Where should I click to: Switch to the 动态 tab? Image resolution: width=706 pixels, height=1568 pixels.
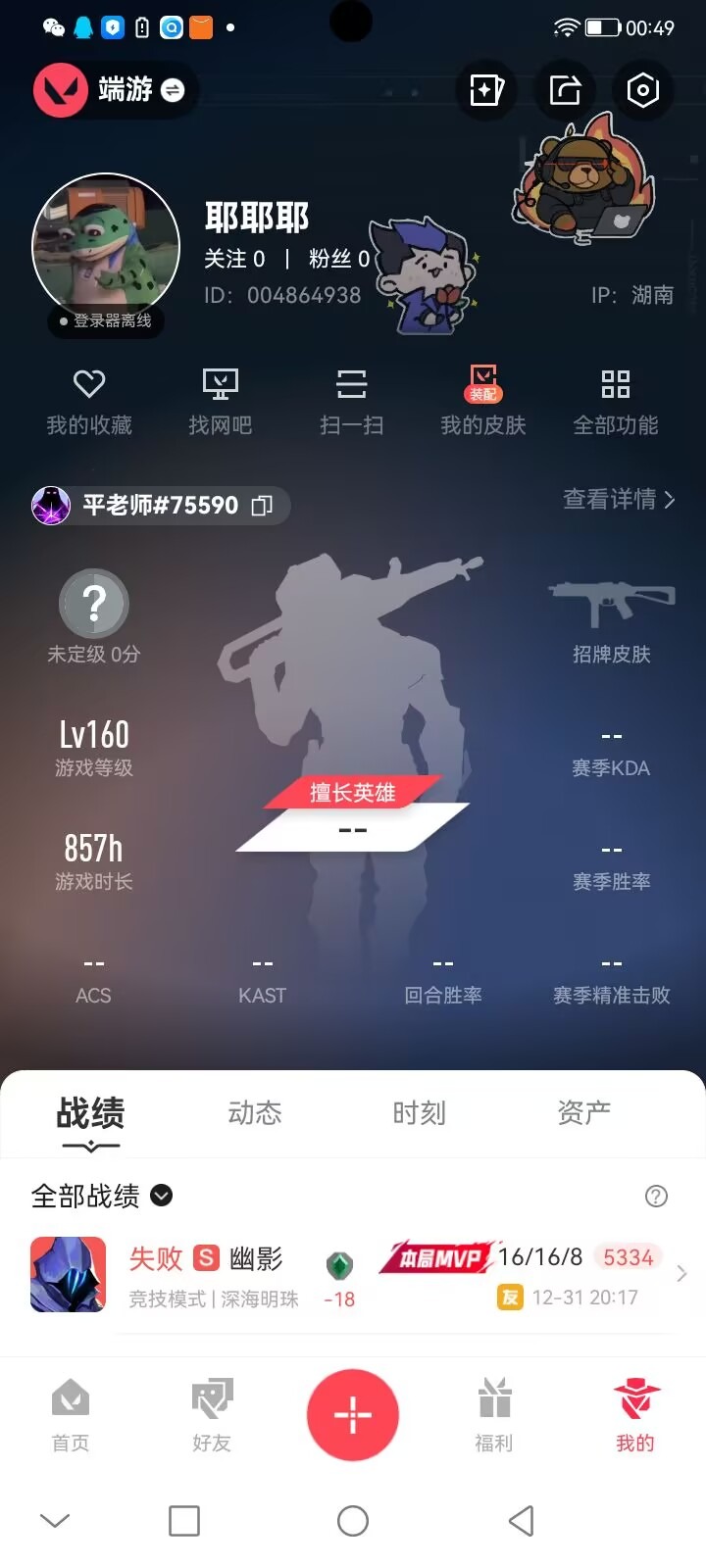255,1112
